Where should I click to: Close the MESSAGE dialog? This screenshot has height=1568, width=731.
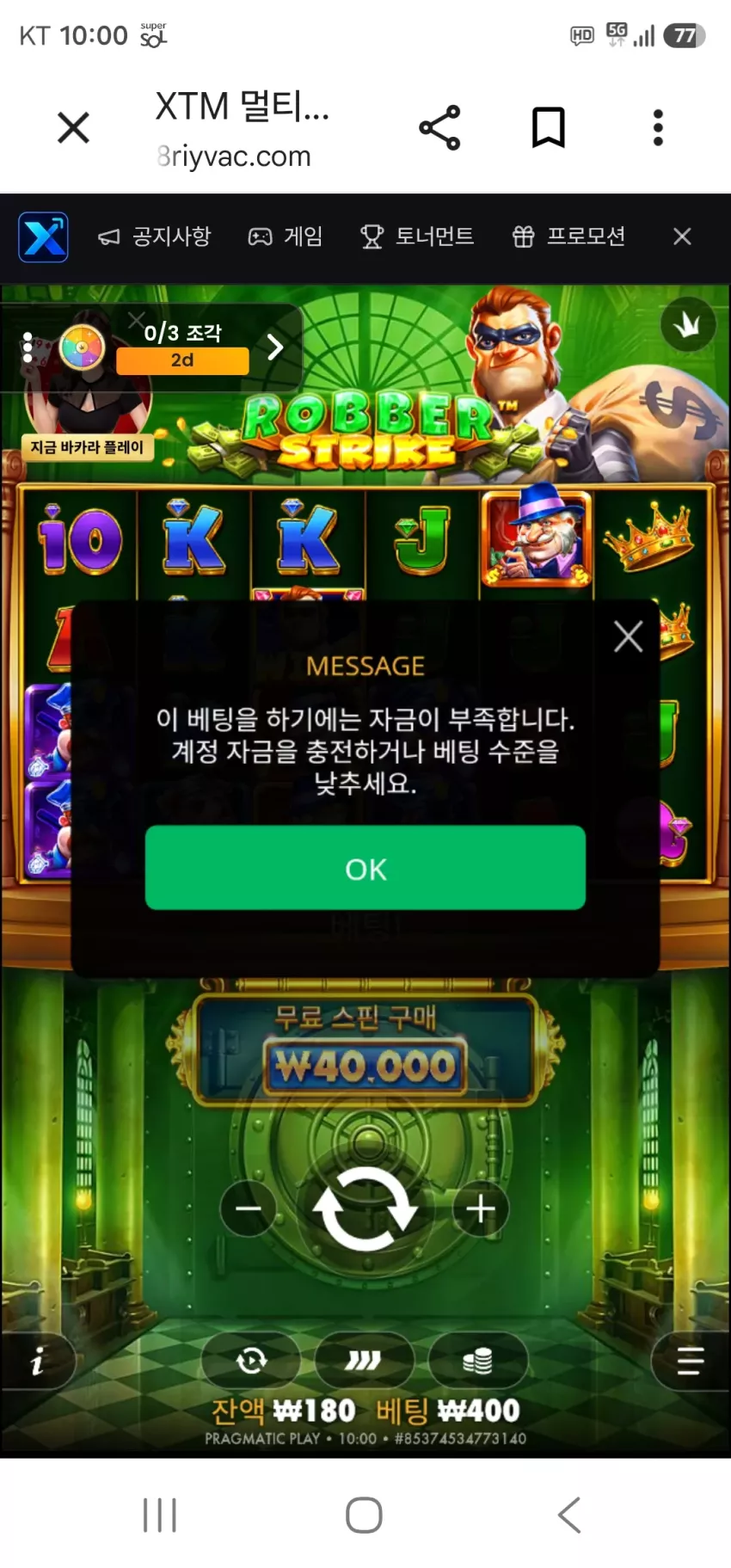point(629,636)
